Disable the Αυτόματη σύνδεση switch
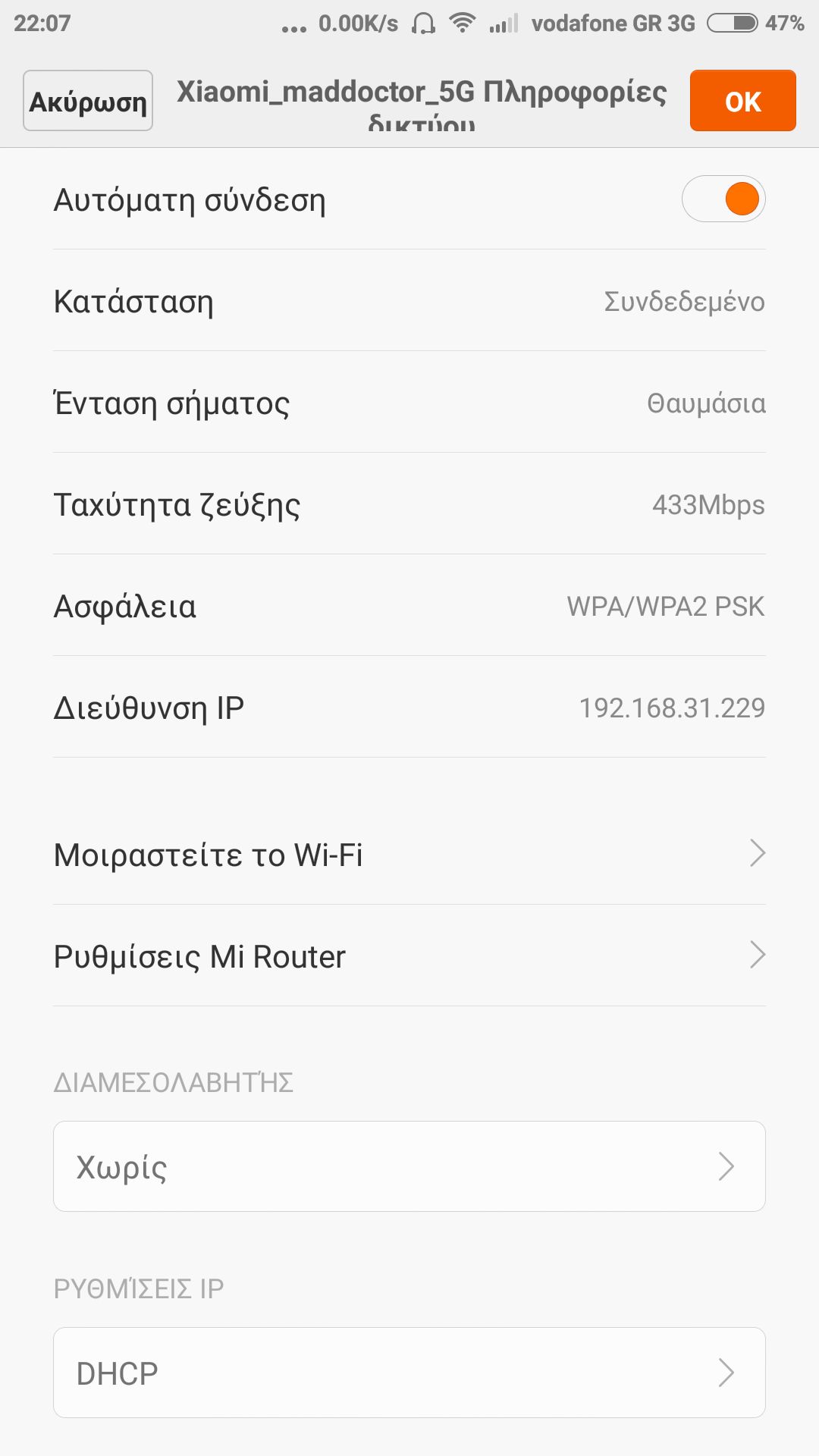Image resolution: width=819 pixels, height=1456 pixels. tap(723, 199)
